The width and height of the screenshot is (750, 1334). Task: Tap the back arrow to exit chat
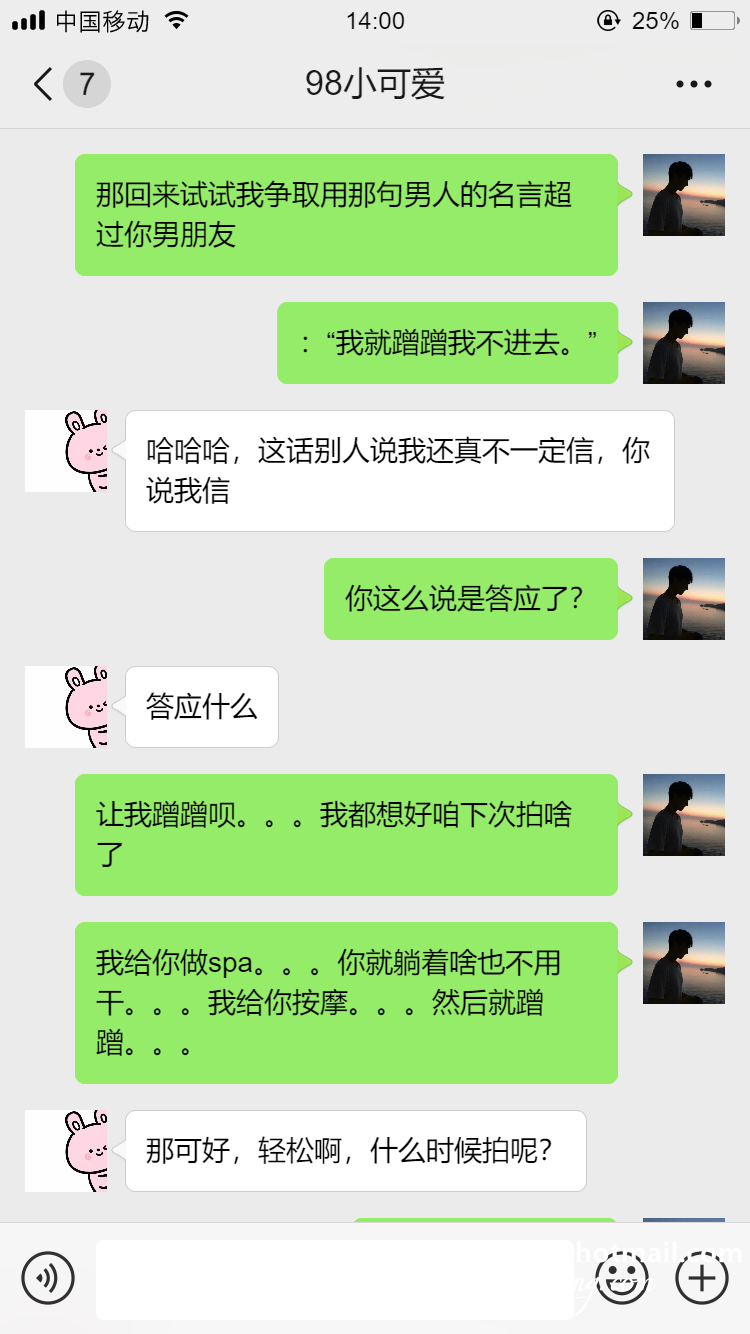coord(40,84)
